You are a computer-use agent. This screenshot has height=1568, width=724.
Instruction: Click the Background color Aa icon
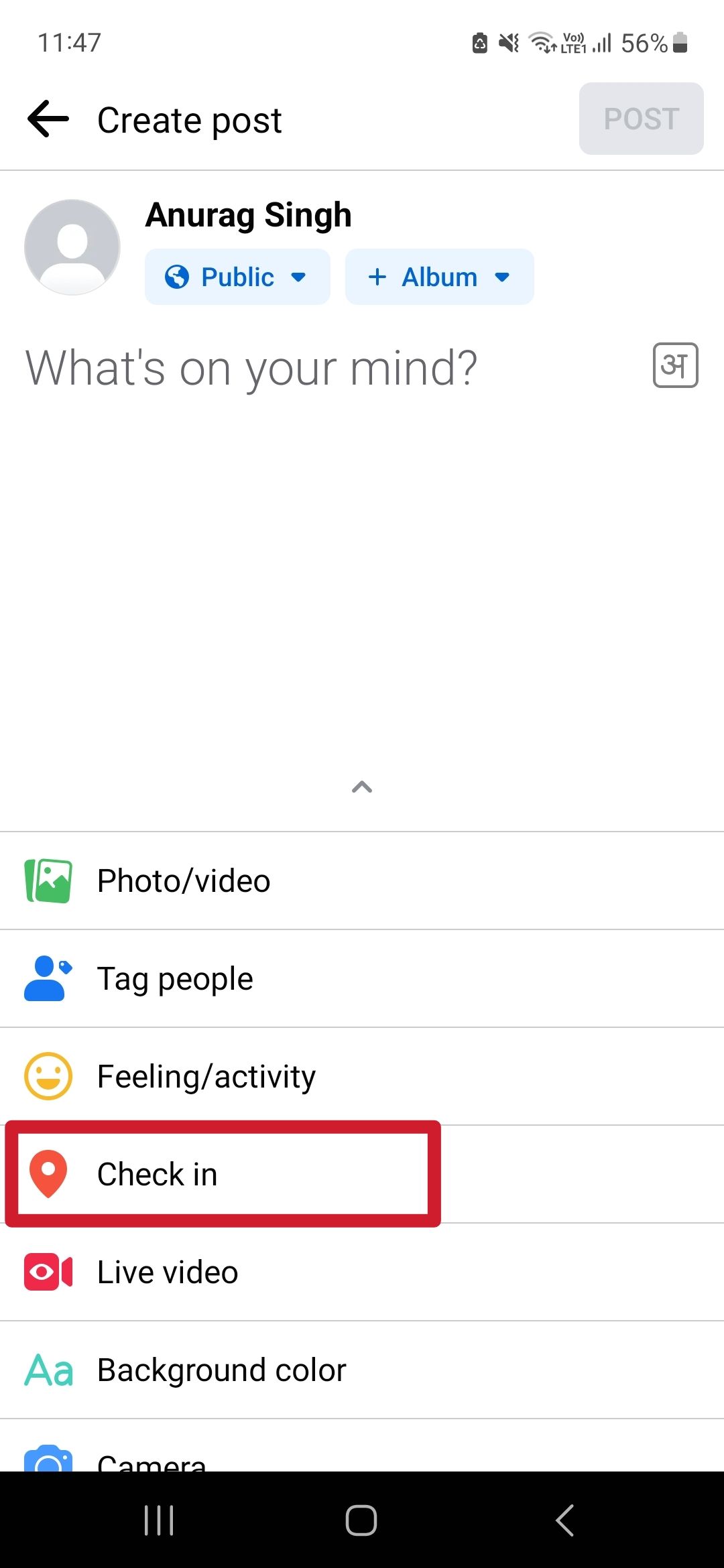point(47,1369)
